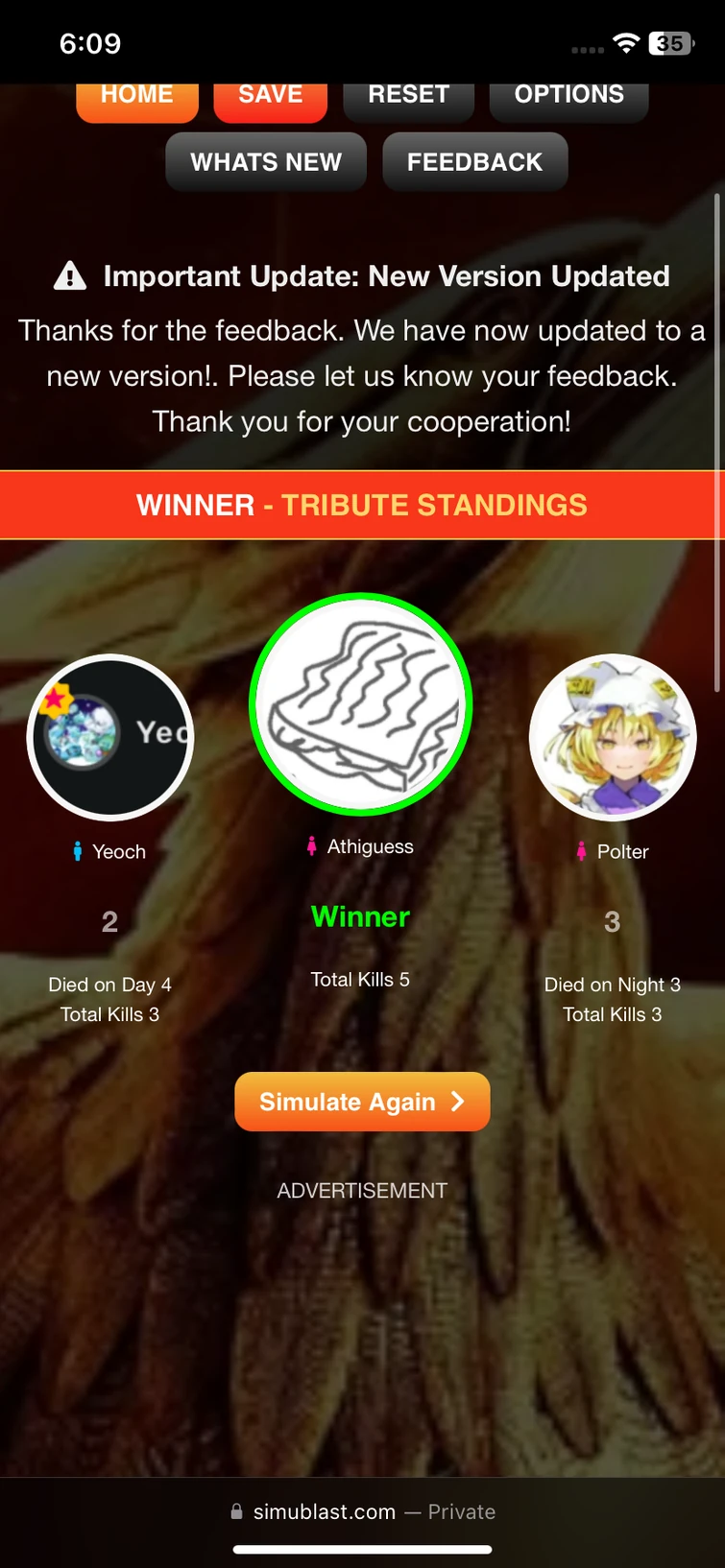
Task: Tap Simulate Again
Action: (362, 1102)
